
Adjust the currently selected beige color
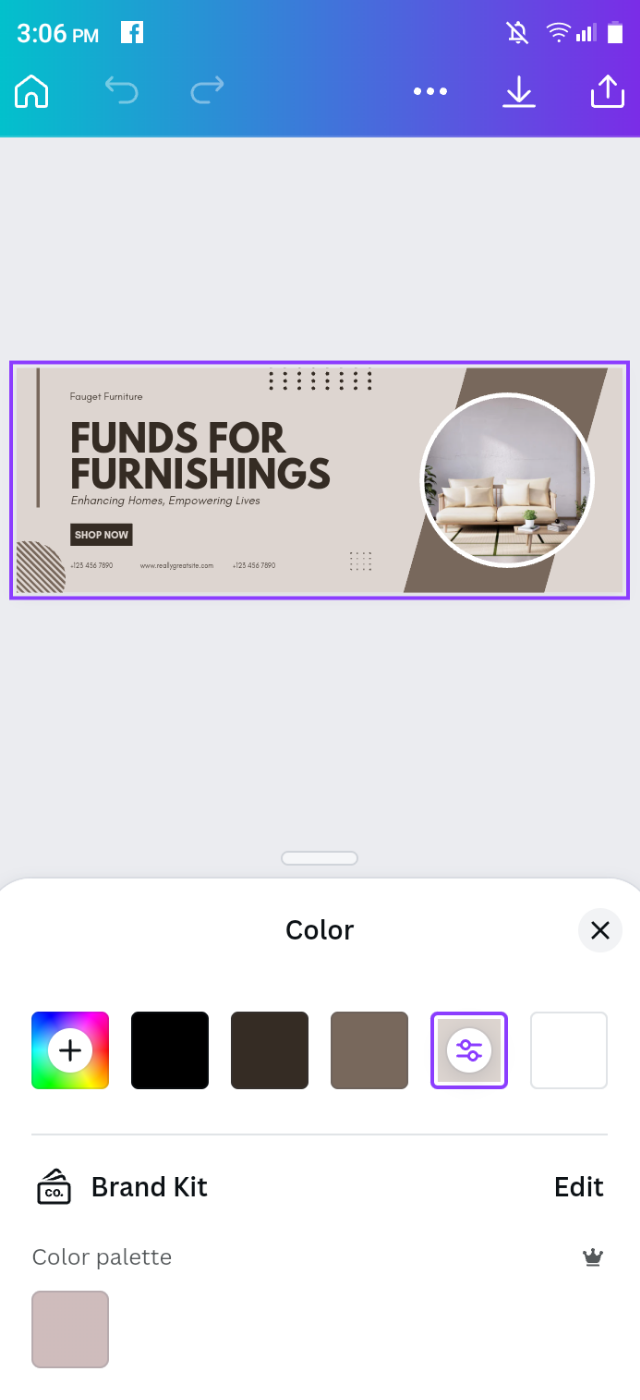[469, 1050]
